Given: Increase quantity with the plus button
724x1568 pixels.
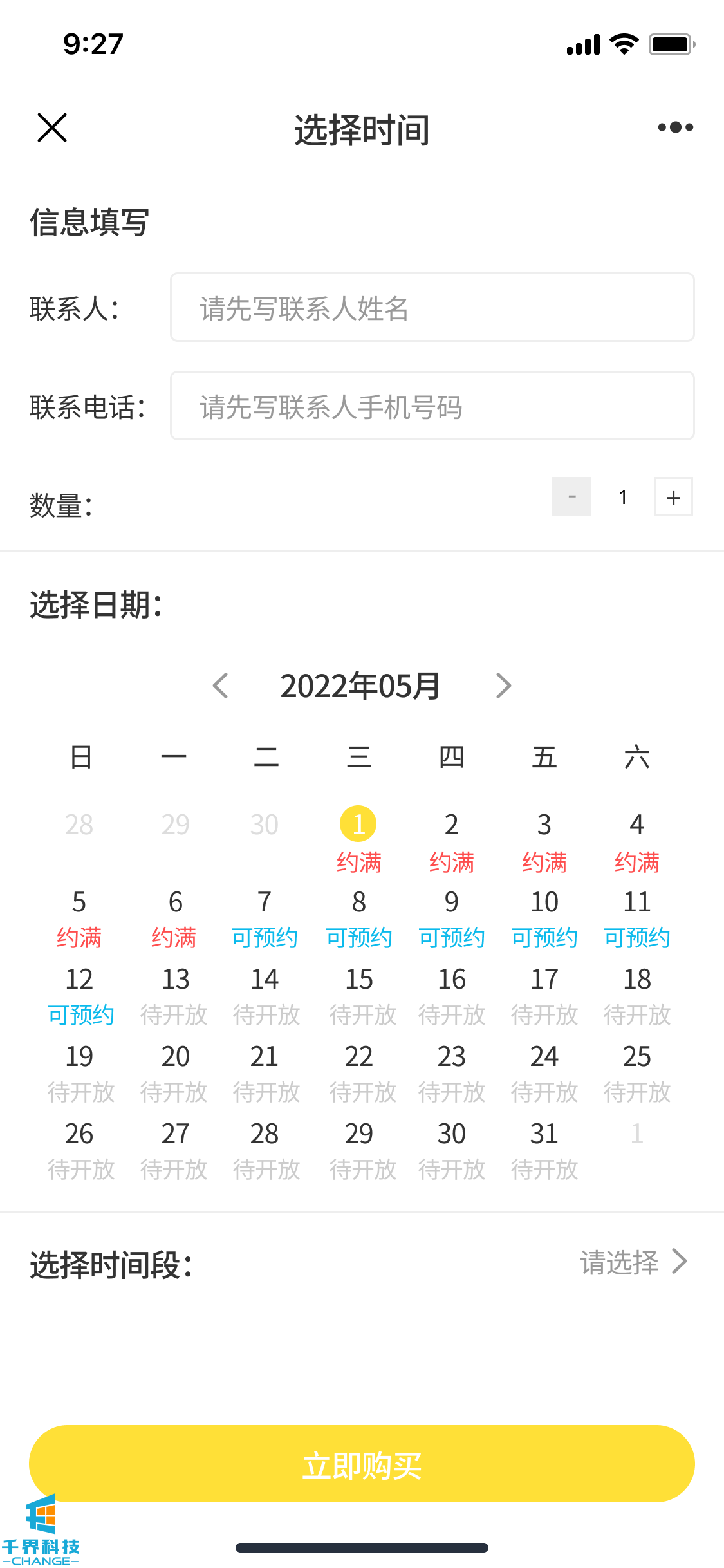Looking at the screenshot, I should click(673, 497).
